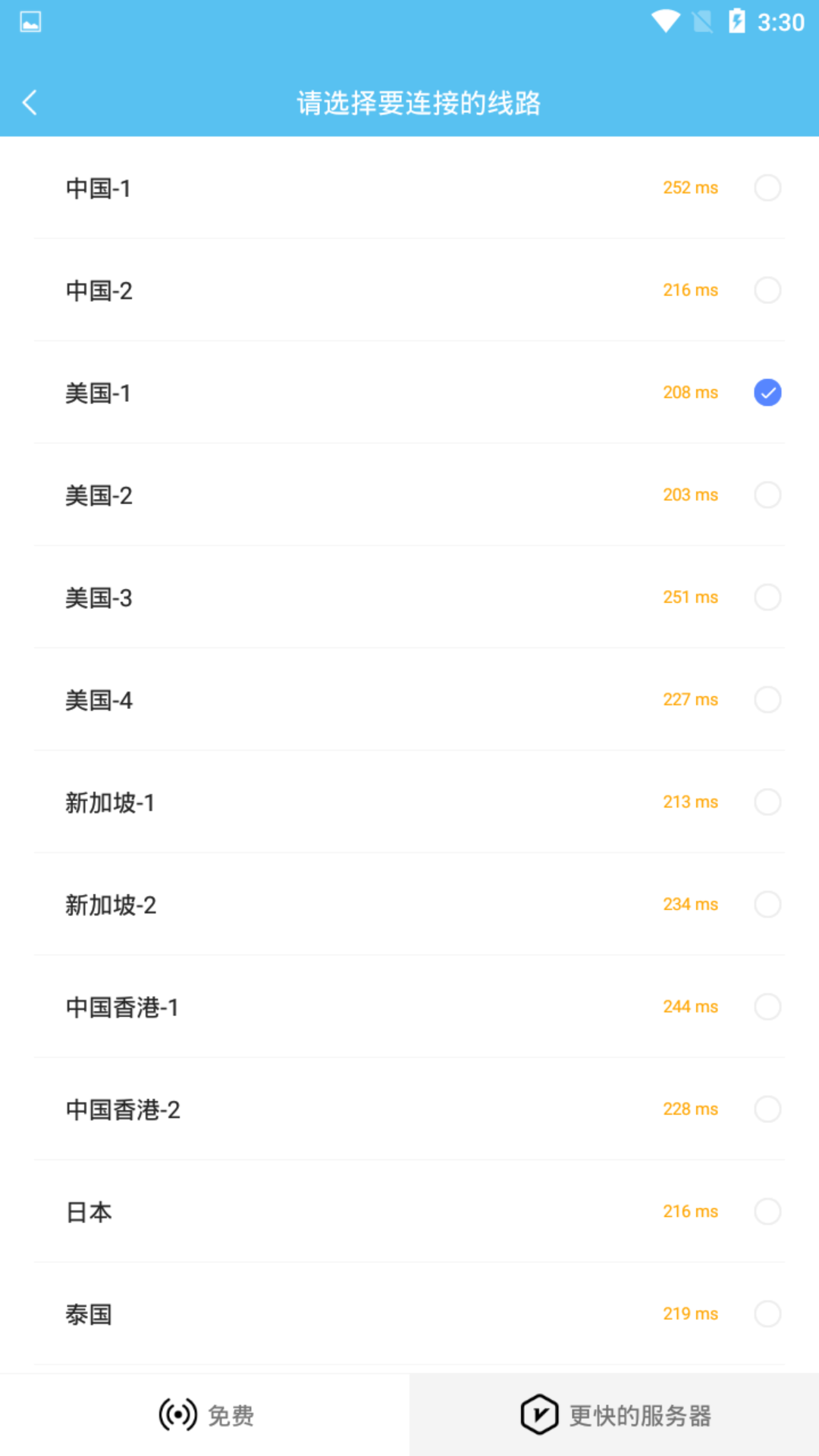Tap the selected 美国-1 line
Viewport: 819px width, 1456px height.
pyautogui.click(x=409, y=393)
